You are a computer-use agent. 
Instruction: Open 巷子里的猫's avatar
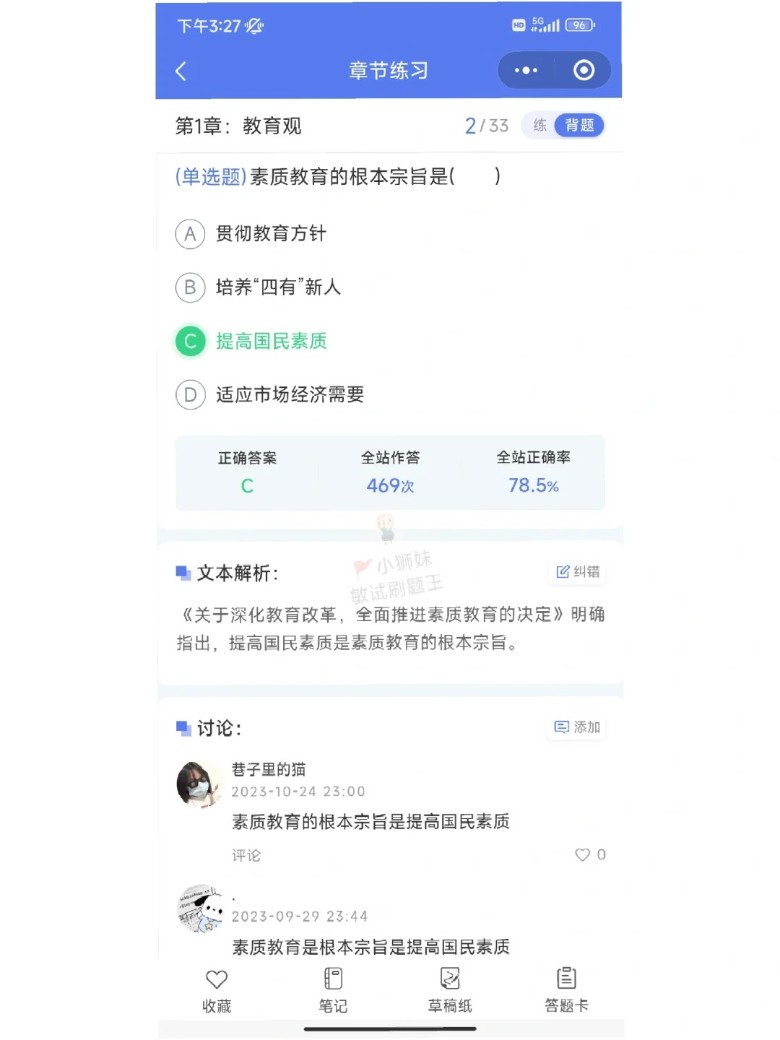(x=199, y=783)
